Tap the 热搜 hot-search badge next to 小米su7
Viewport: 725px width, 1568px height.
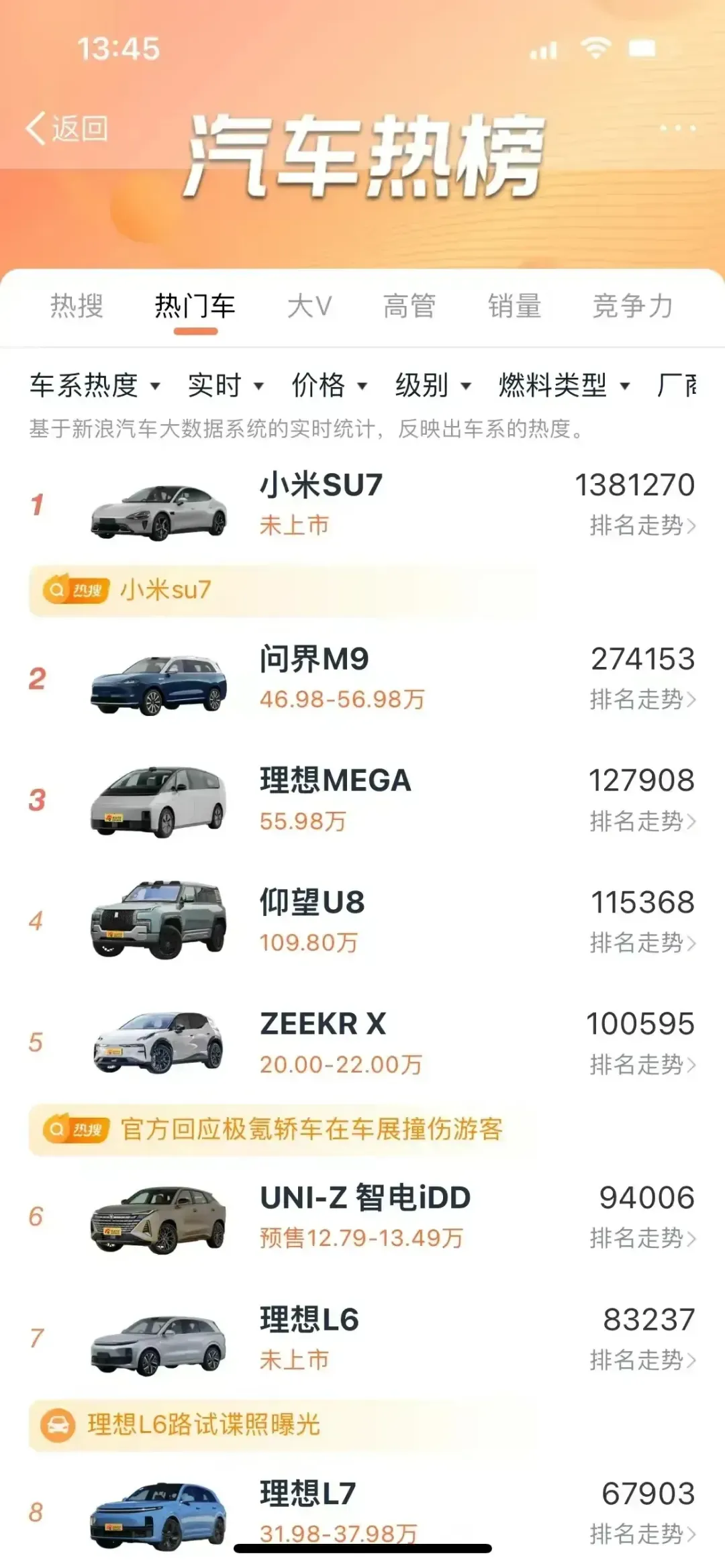[x=74, y=590]
